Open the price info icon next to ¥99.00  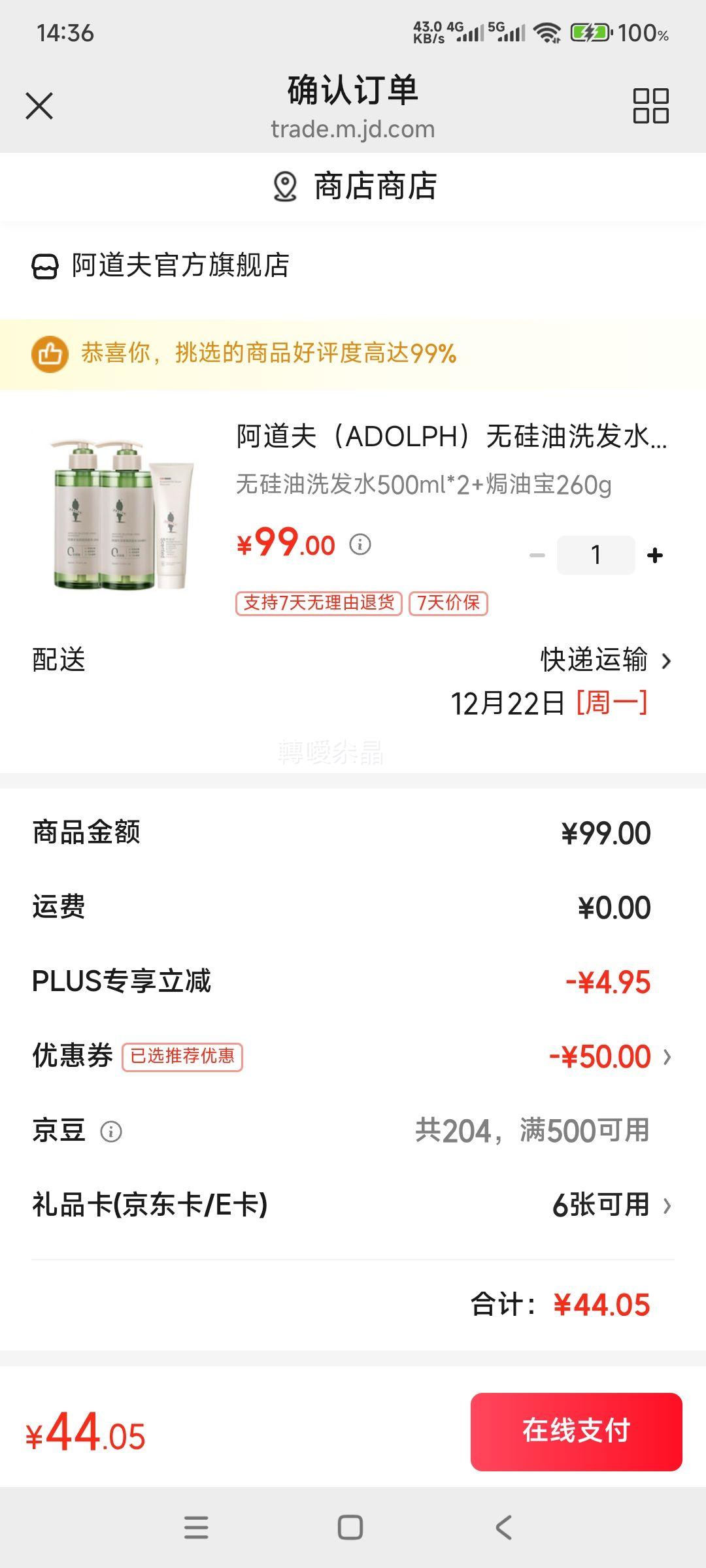359,544
